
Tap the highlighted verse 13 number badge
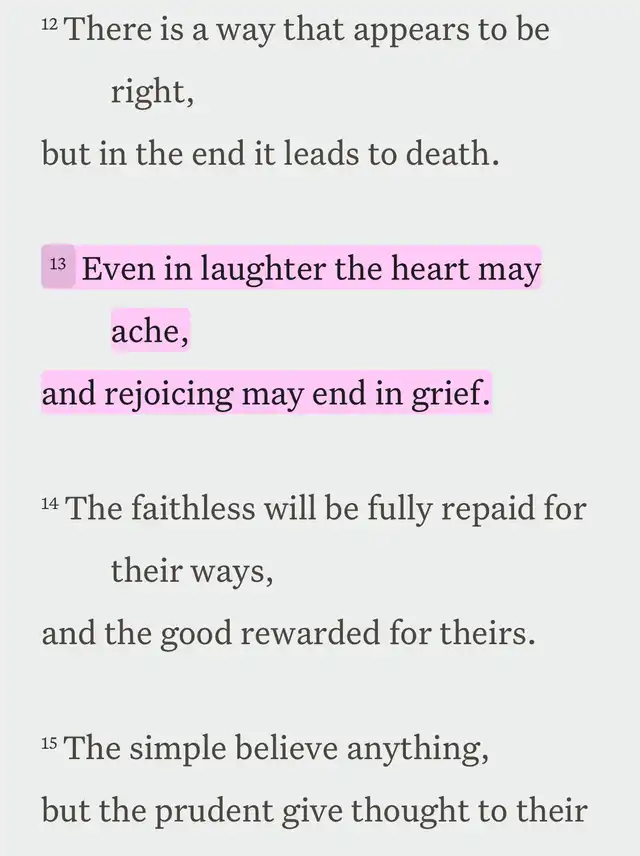pyautogui.click(x=58, y=267)
